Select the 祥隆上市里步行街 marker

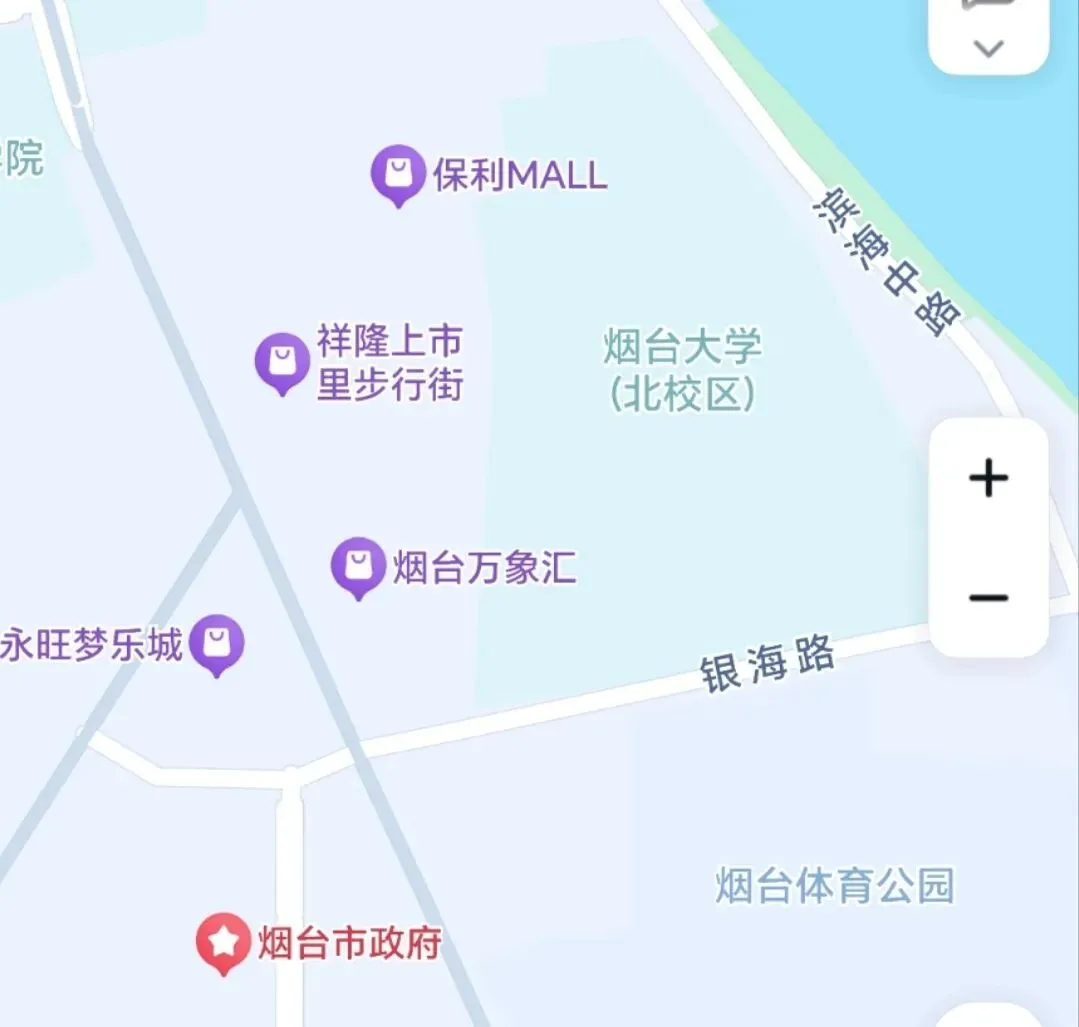282,361
